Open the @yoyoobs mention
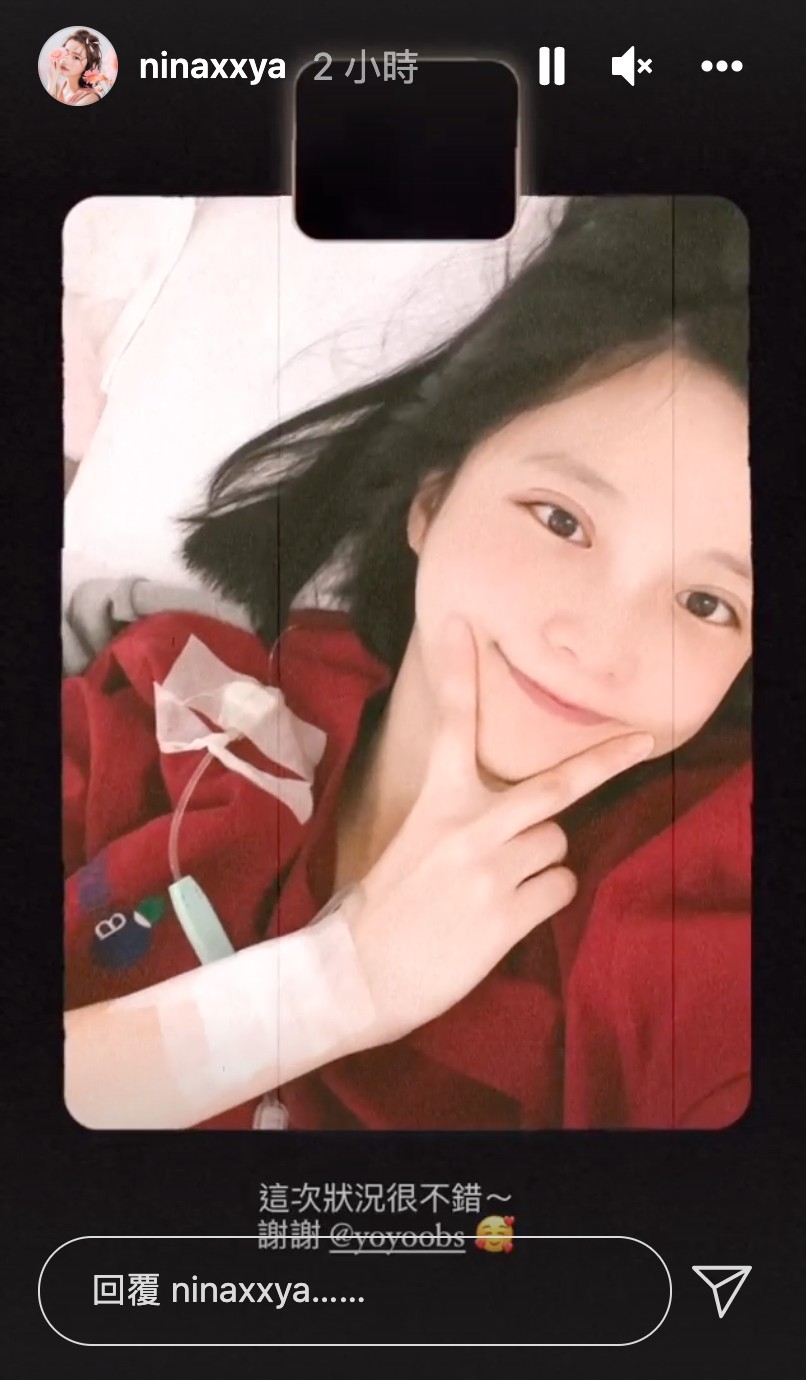Image resolution: width=806 pixels, height=1380 pixels. [x=397, y=1237]
